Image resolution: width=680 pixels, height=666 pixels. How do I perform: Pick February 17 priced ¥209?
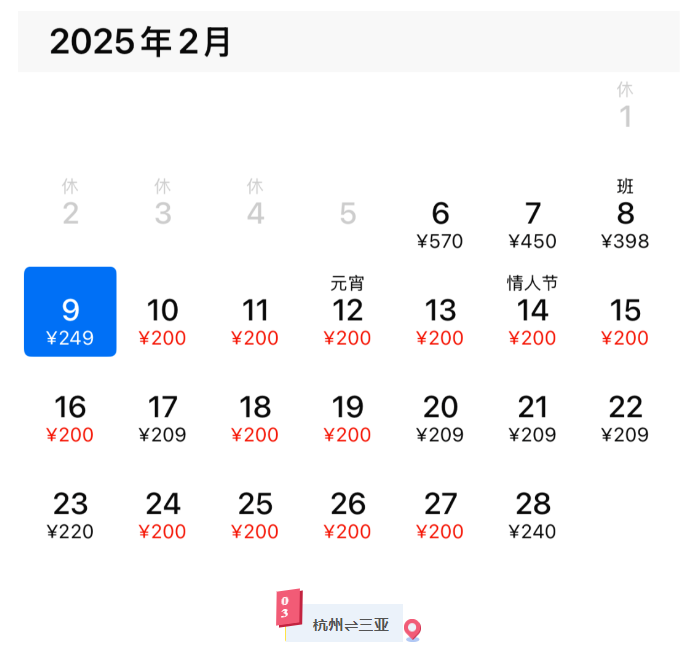[x=162, y=418]
